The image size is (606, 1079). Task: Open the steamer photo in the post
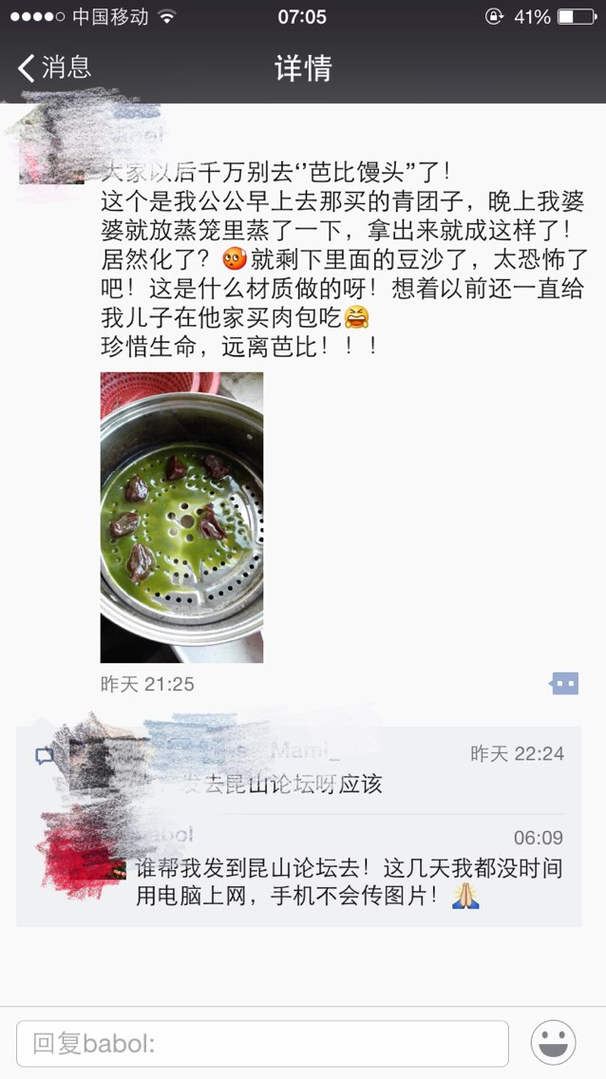coord(181,517)
